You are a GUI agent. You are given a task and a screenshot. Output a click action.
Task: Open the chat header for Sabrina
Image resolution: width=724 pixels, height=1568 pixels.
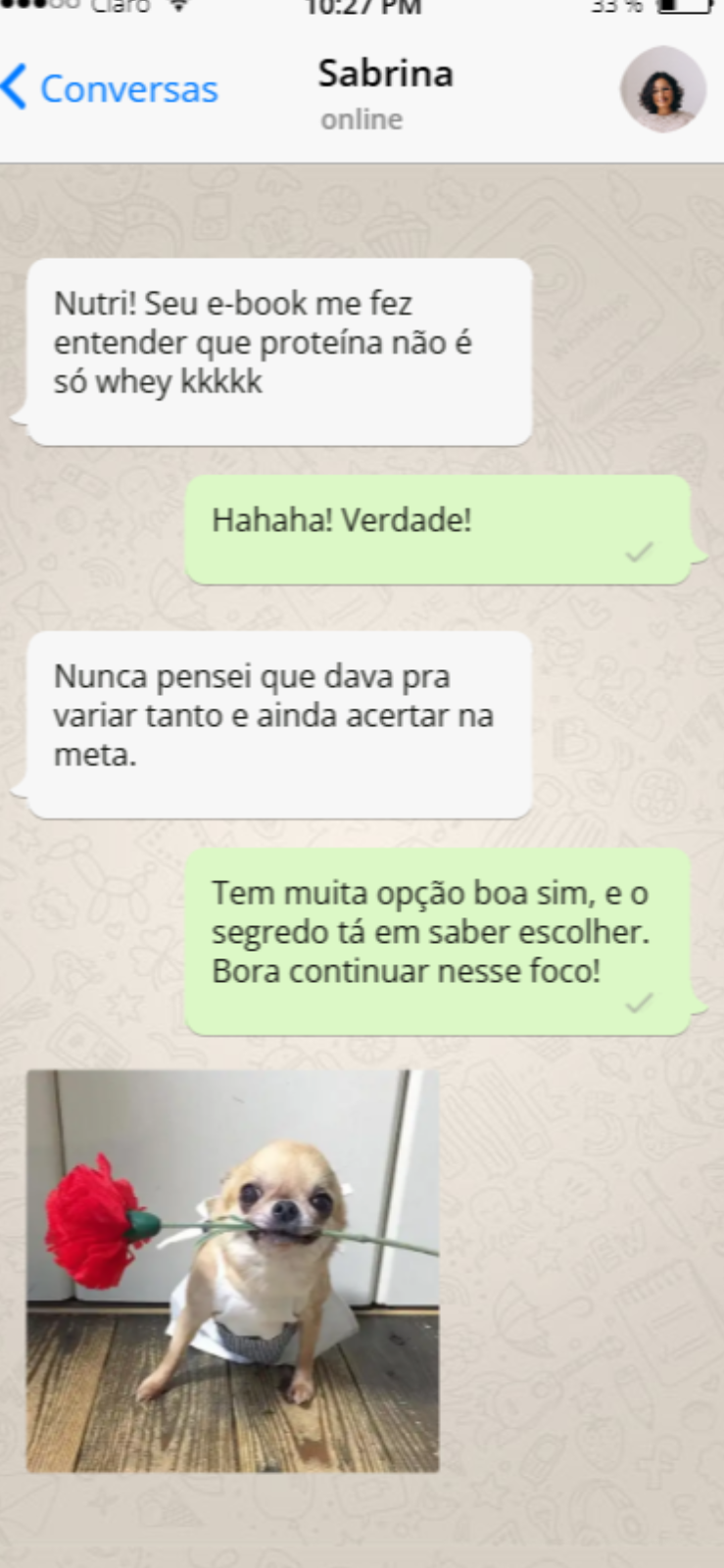point(386,88)
